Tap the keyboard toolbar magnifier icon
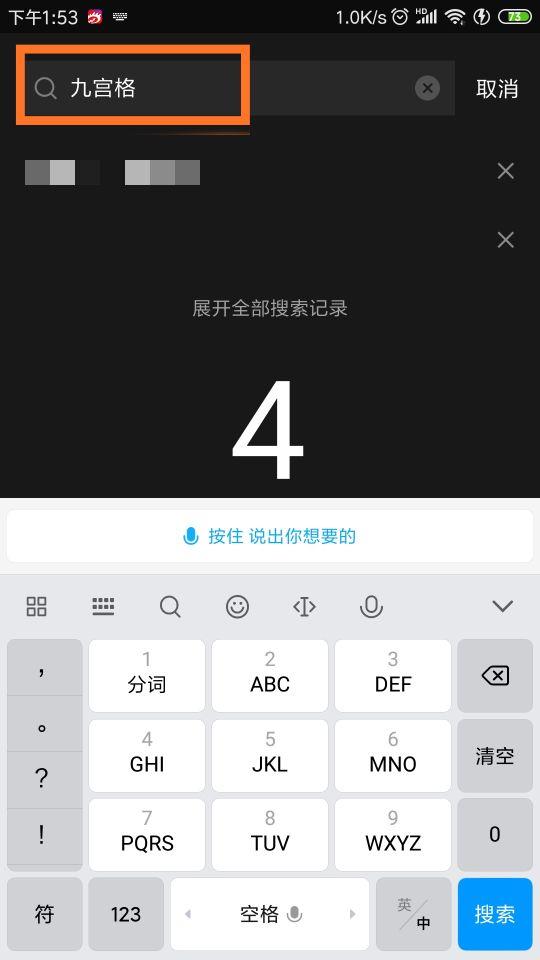This screenshot has width=540, height=960. click(170, 607)
